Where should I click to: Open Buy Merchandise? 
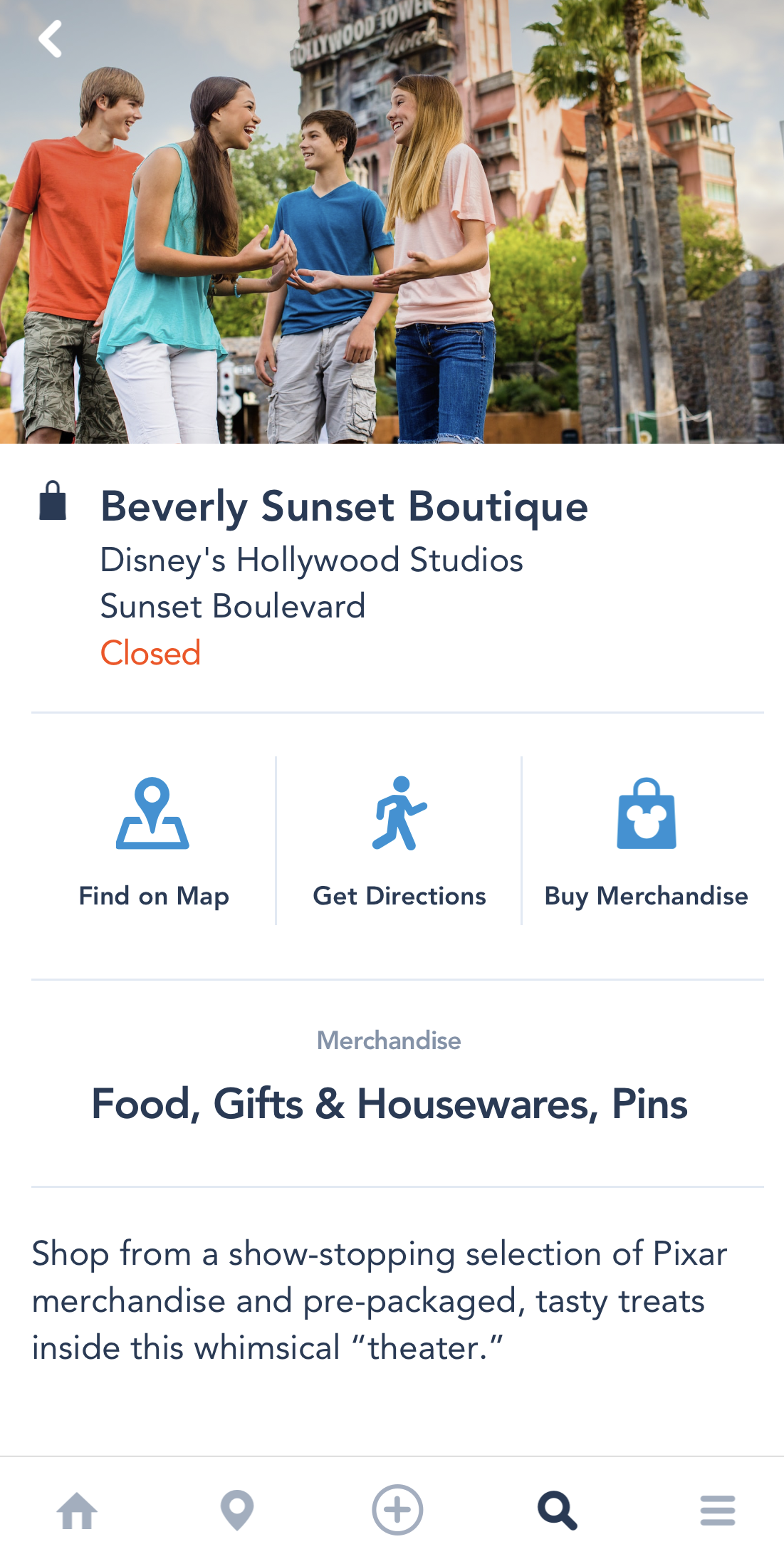click(646, 842)
